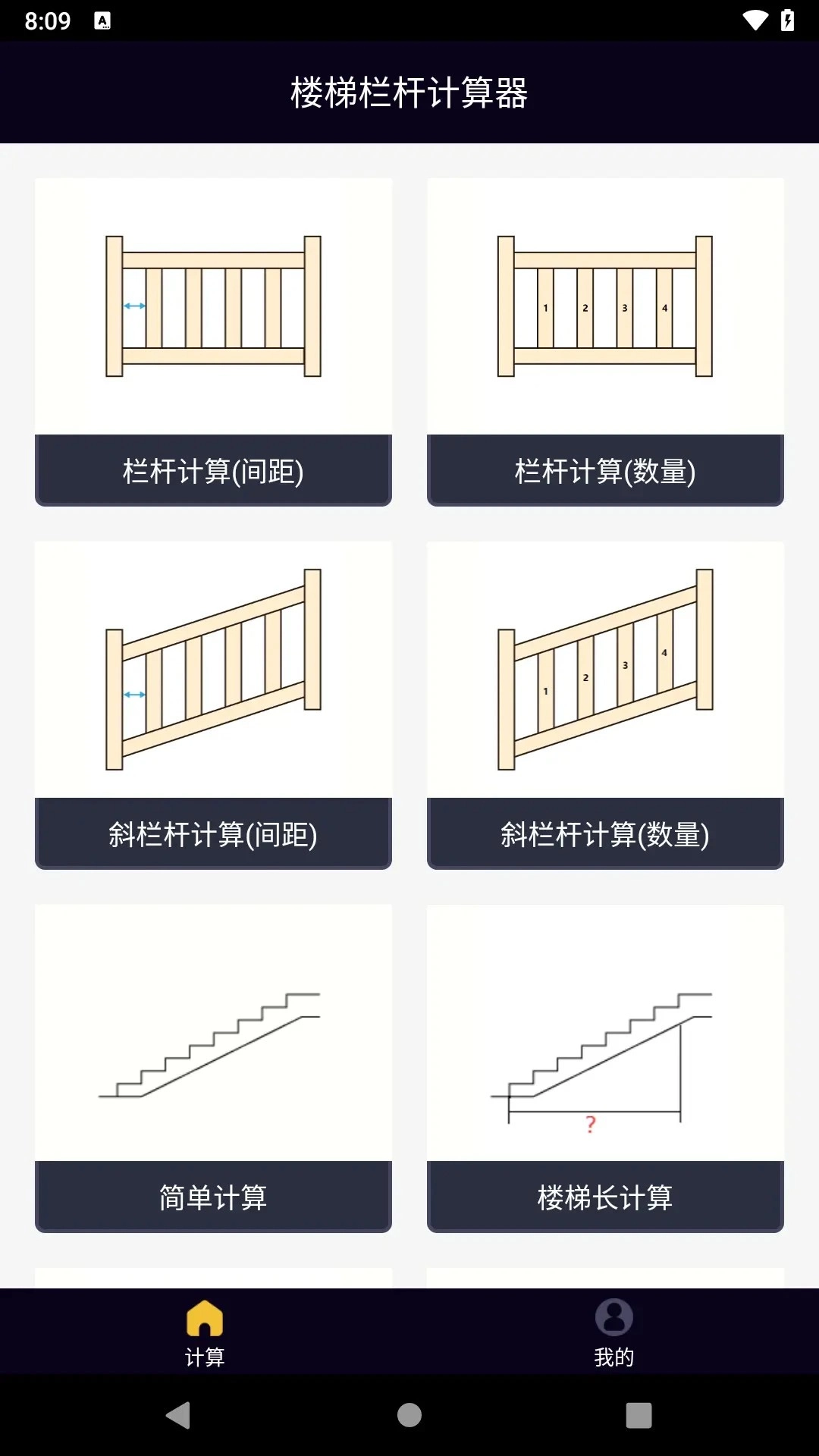
Task: Tap the notification icon next to the clock
Action: 103,20
